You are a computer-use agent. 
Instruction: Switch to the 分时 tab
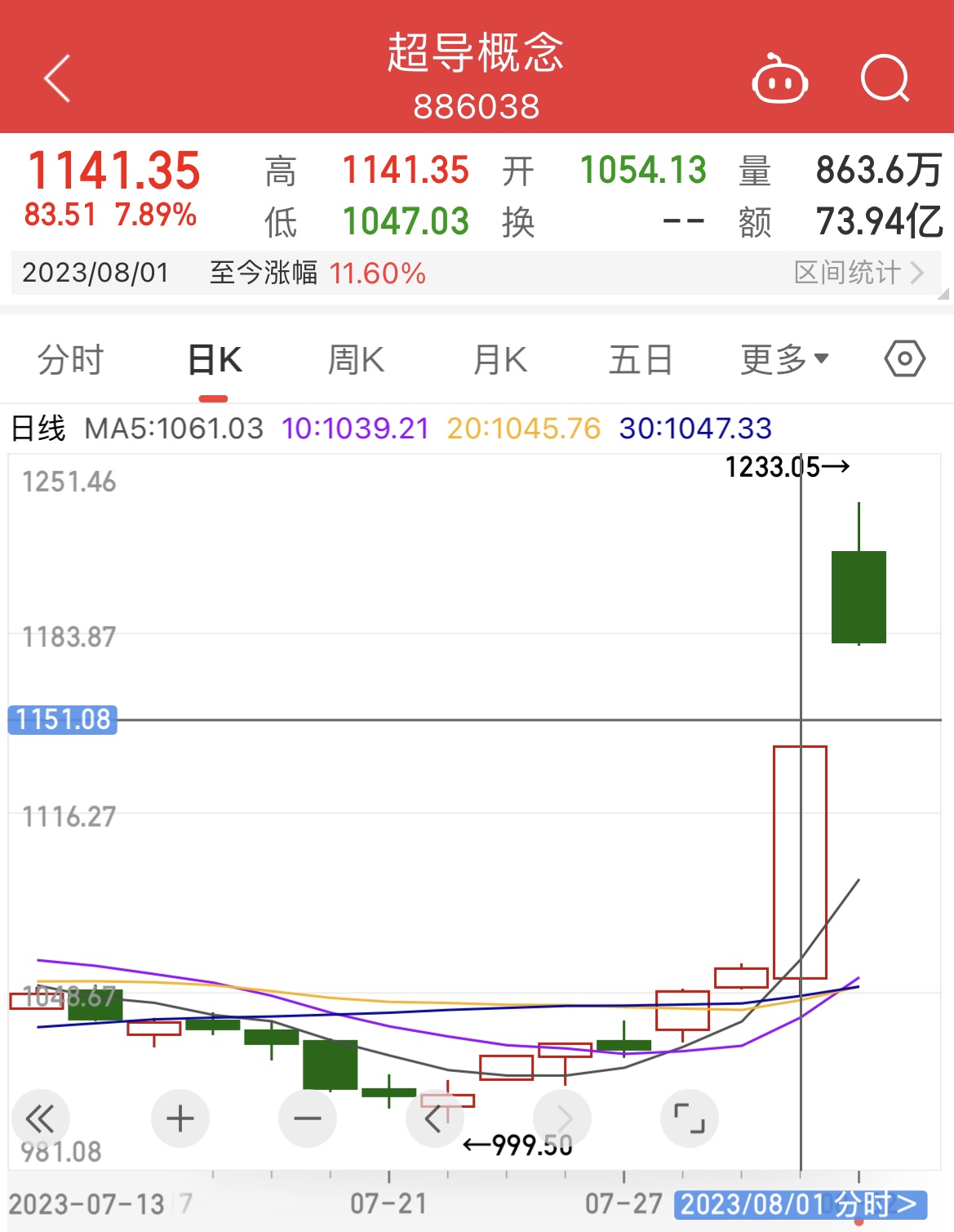pyautogui.click(x=70, y=360)
